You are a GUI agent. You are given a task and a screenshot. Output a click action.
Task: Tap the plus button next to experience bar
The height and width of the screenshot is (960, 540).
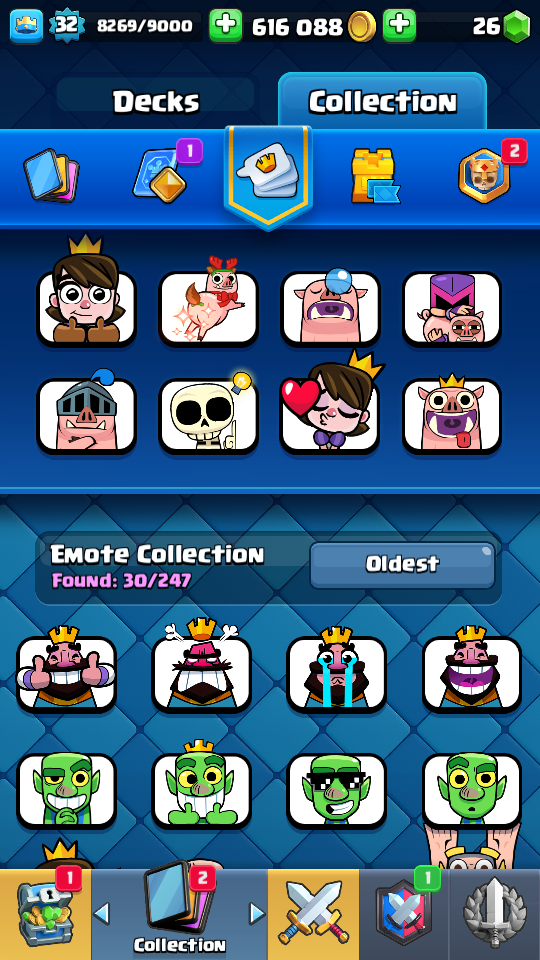click(225, 26)
